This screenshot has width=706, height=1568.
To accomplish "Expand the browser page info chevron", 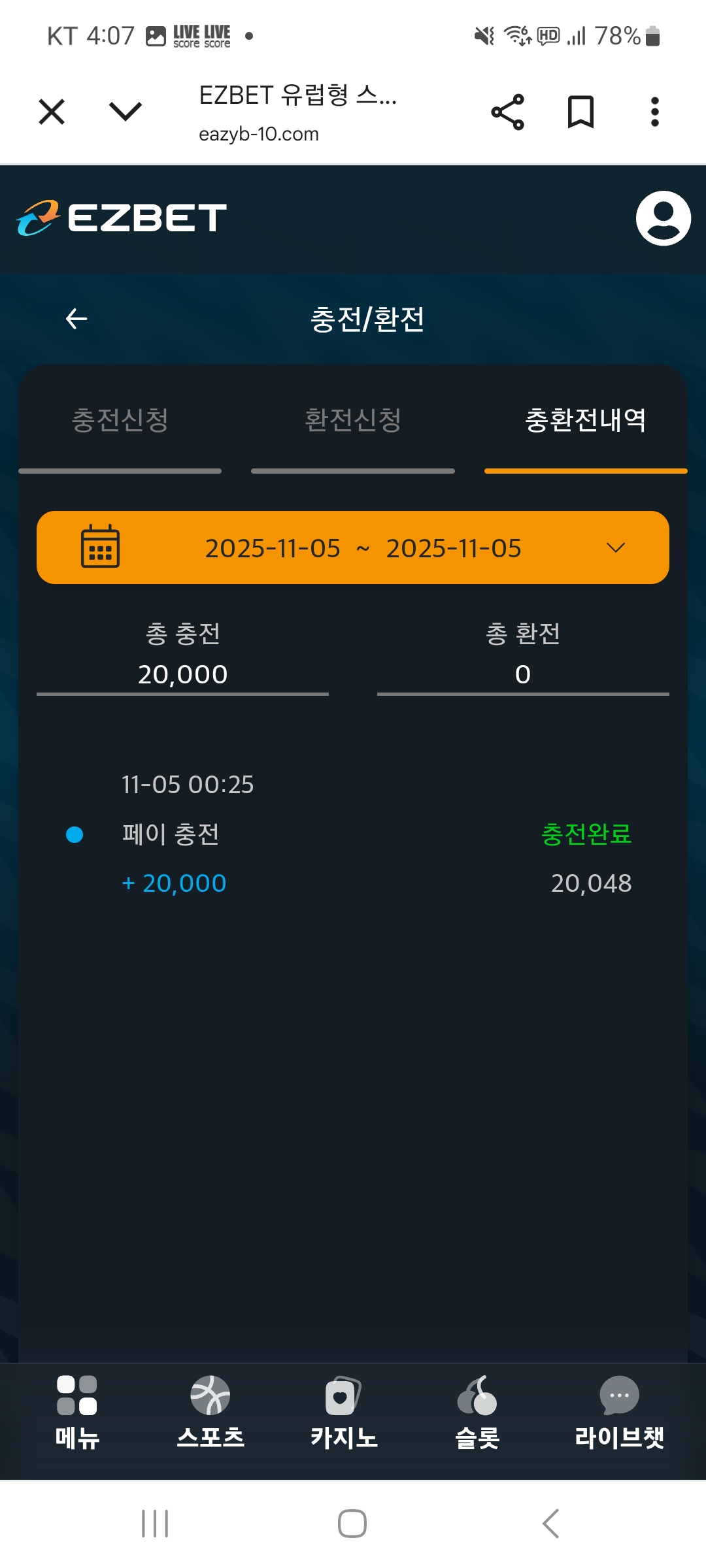I will click(x=125, y=112).
